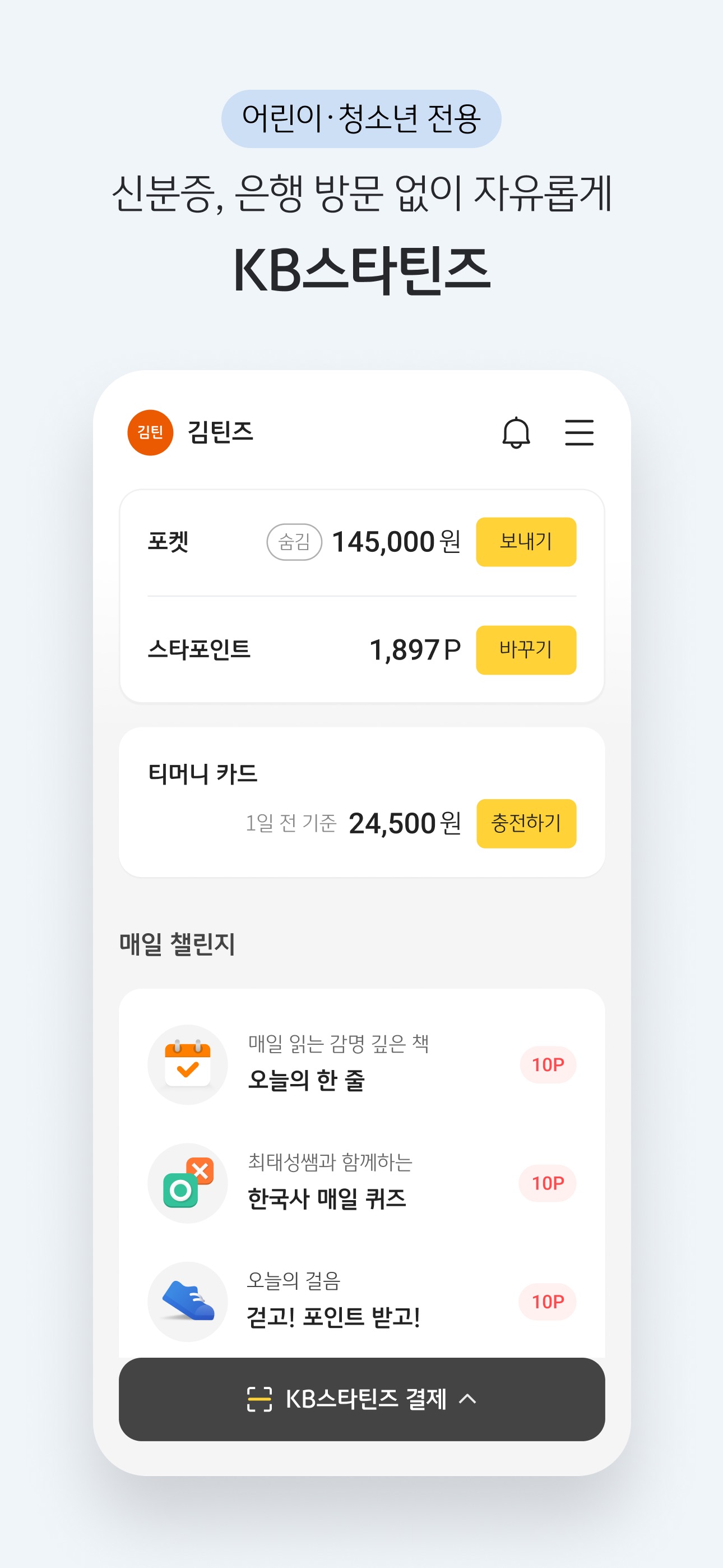Toggle the 어린이·청소년 전용 badge

(361, 117)
